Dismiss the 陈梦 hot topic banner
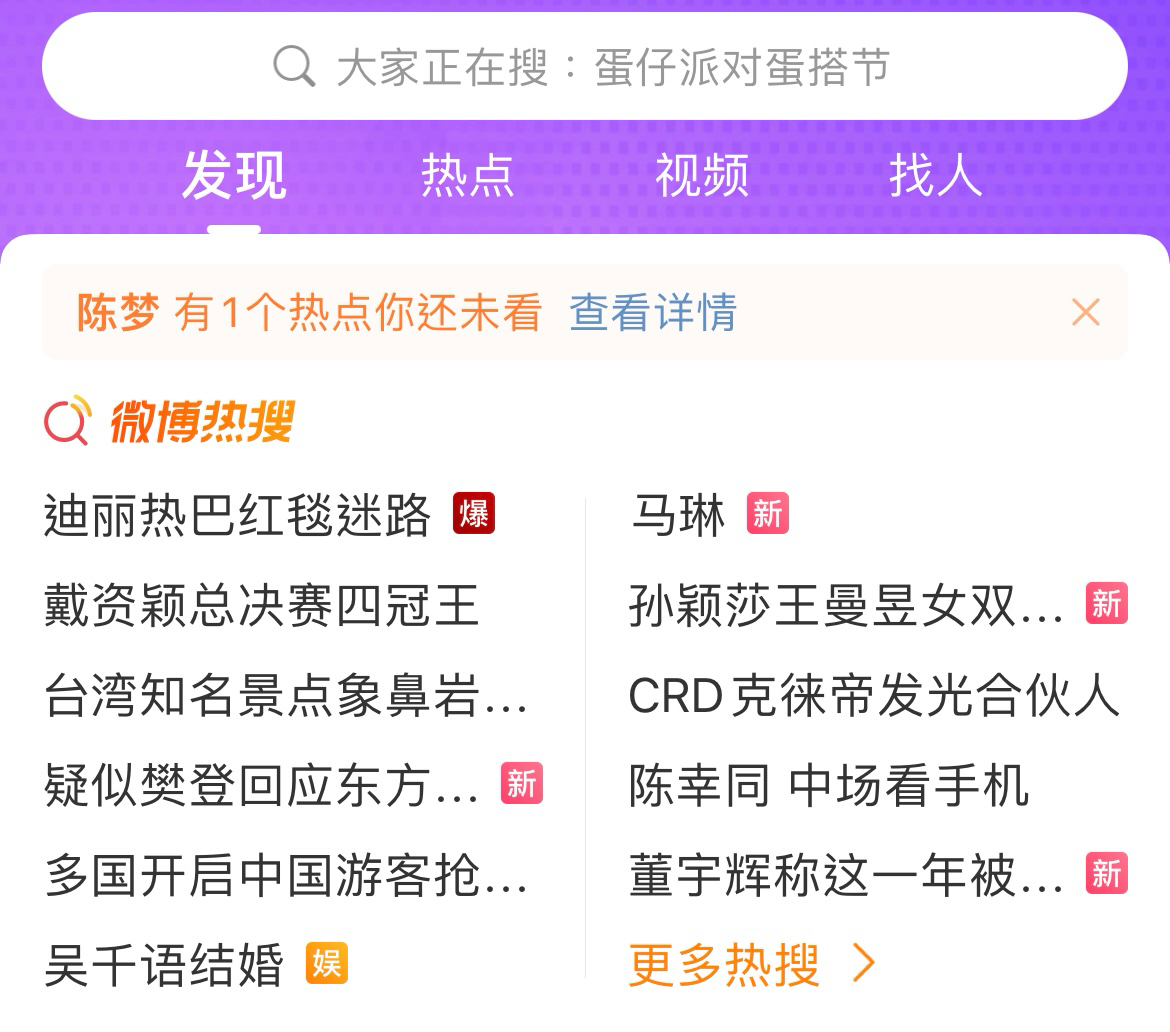The height and width of the screenshot is (1032, 1170). [1085, 313]
